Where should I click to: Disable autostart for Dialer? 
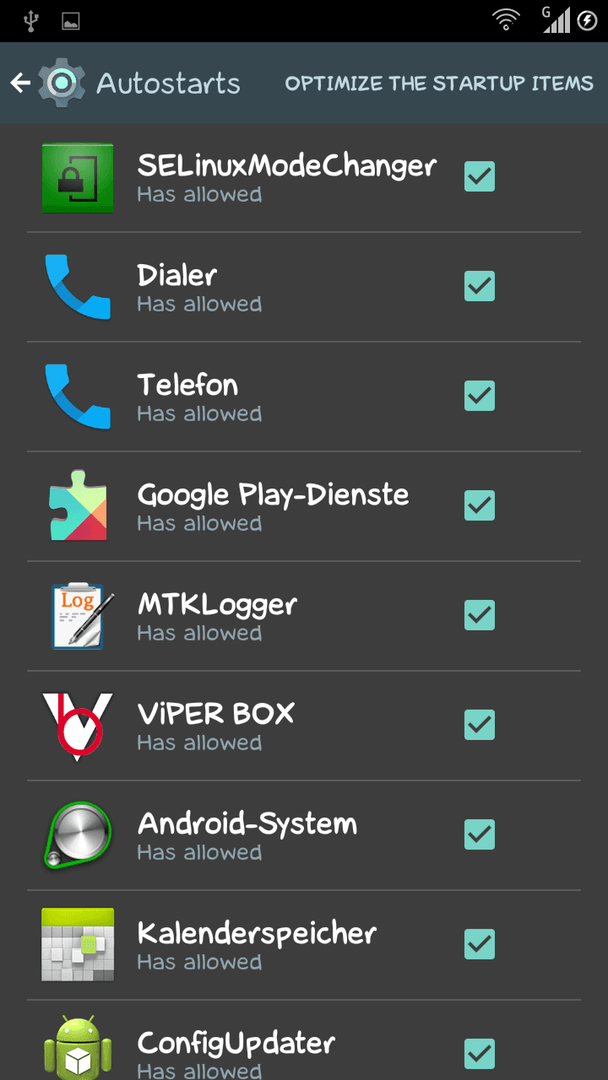point(480,286)
